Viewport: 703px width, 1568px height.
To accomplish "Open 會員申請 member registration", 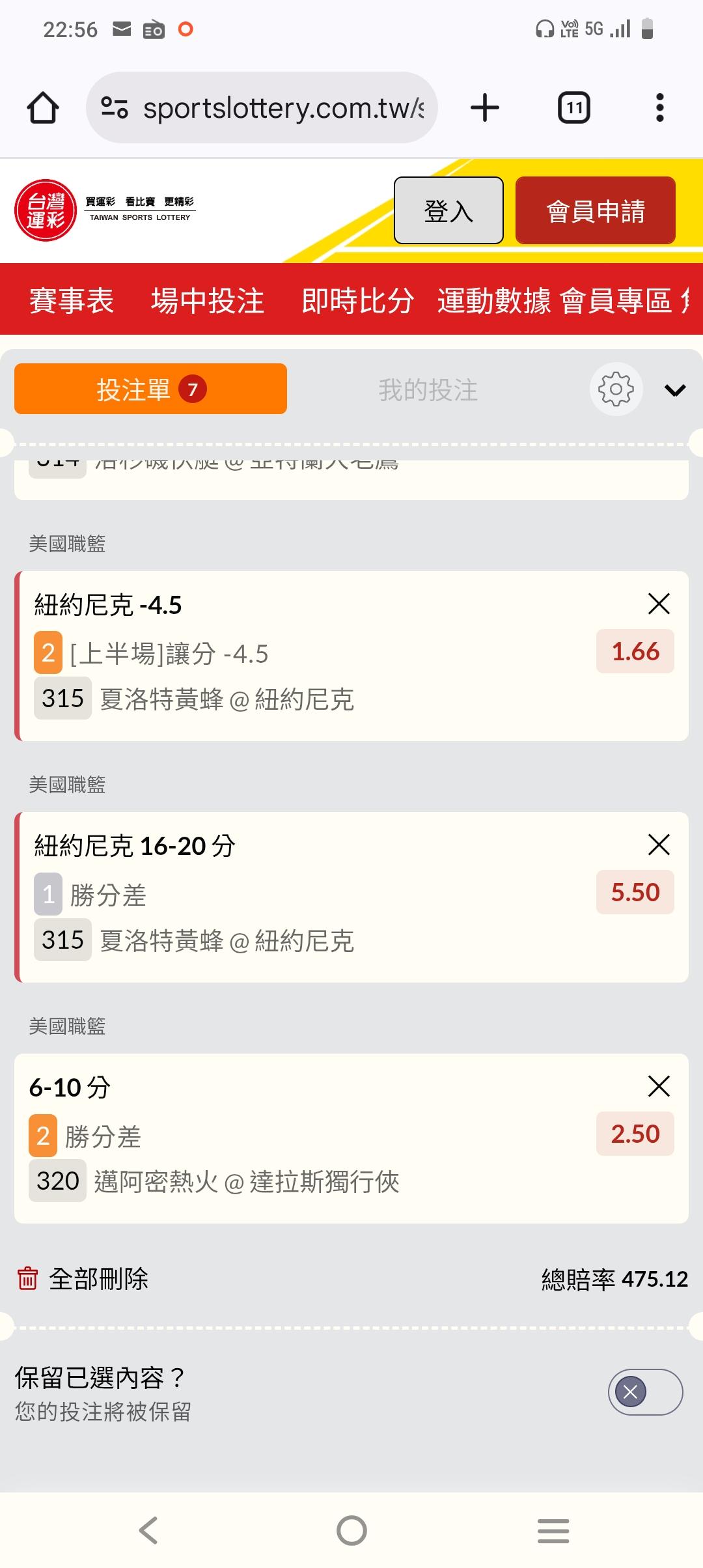I will pos(595,210).
